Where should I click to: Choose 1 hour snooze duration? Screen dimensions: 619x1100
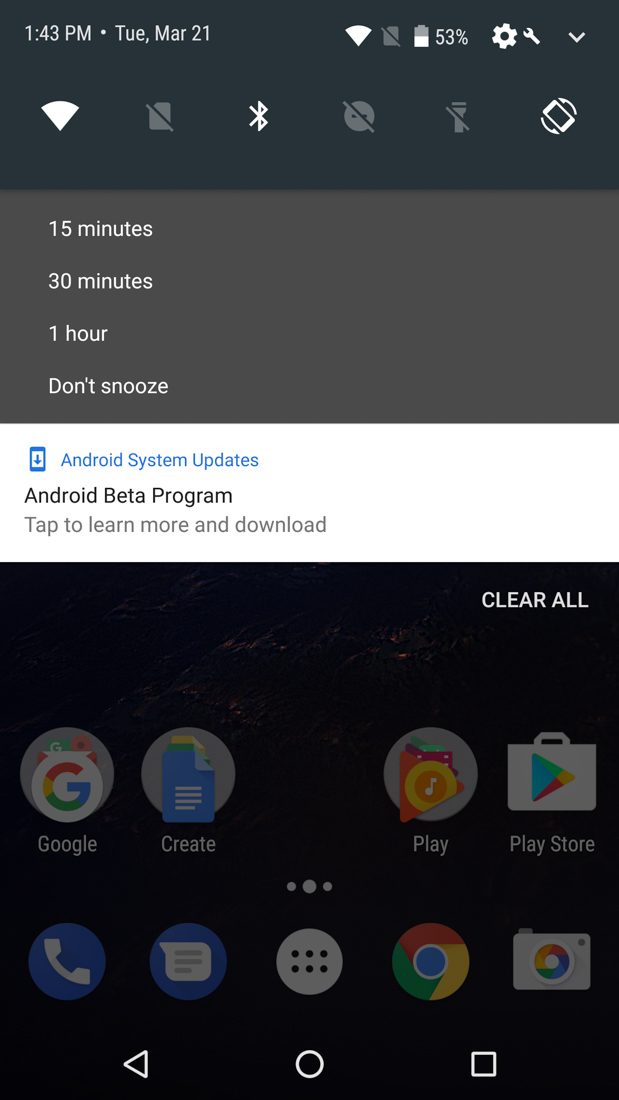tap(78, 333)
